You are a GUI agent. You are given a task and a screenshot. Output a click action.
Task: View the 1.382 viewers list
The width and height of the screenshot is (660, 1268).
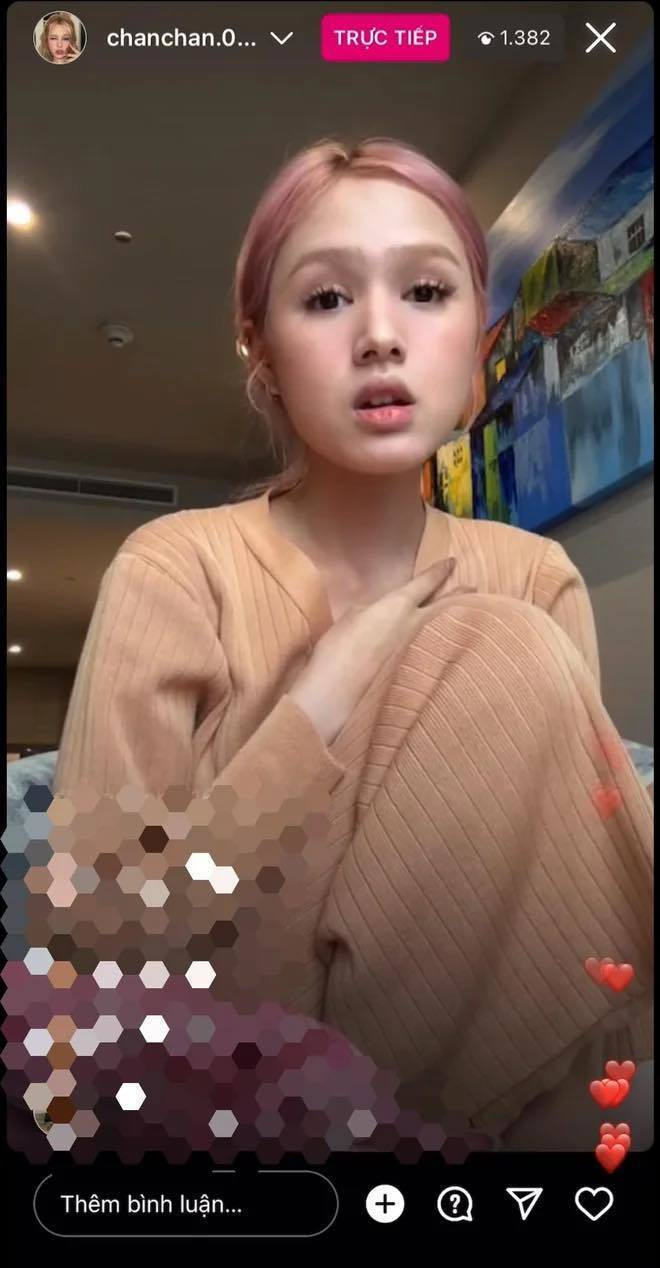click(x=515, y=38)
